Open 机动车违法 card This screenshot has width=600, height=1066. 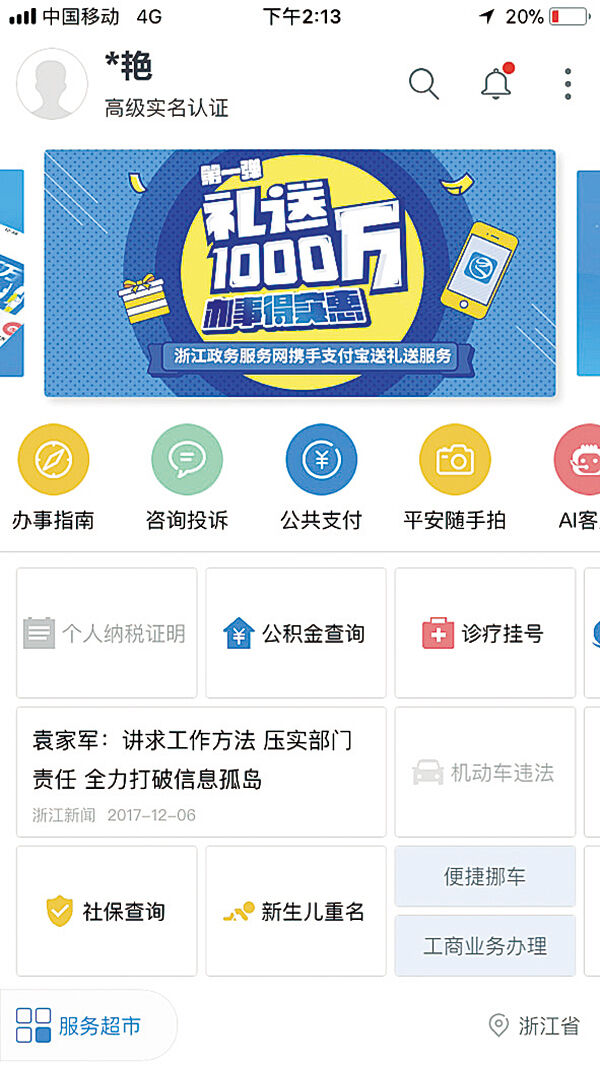(485, 772)
